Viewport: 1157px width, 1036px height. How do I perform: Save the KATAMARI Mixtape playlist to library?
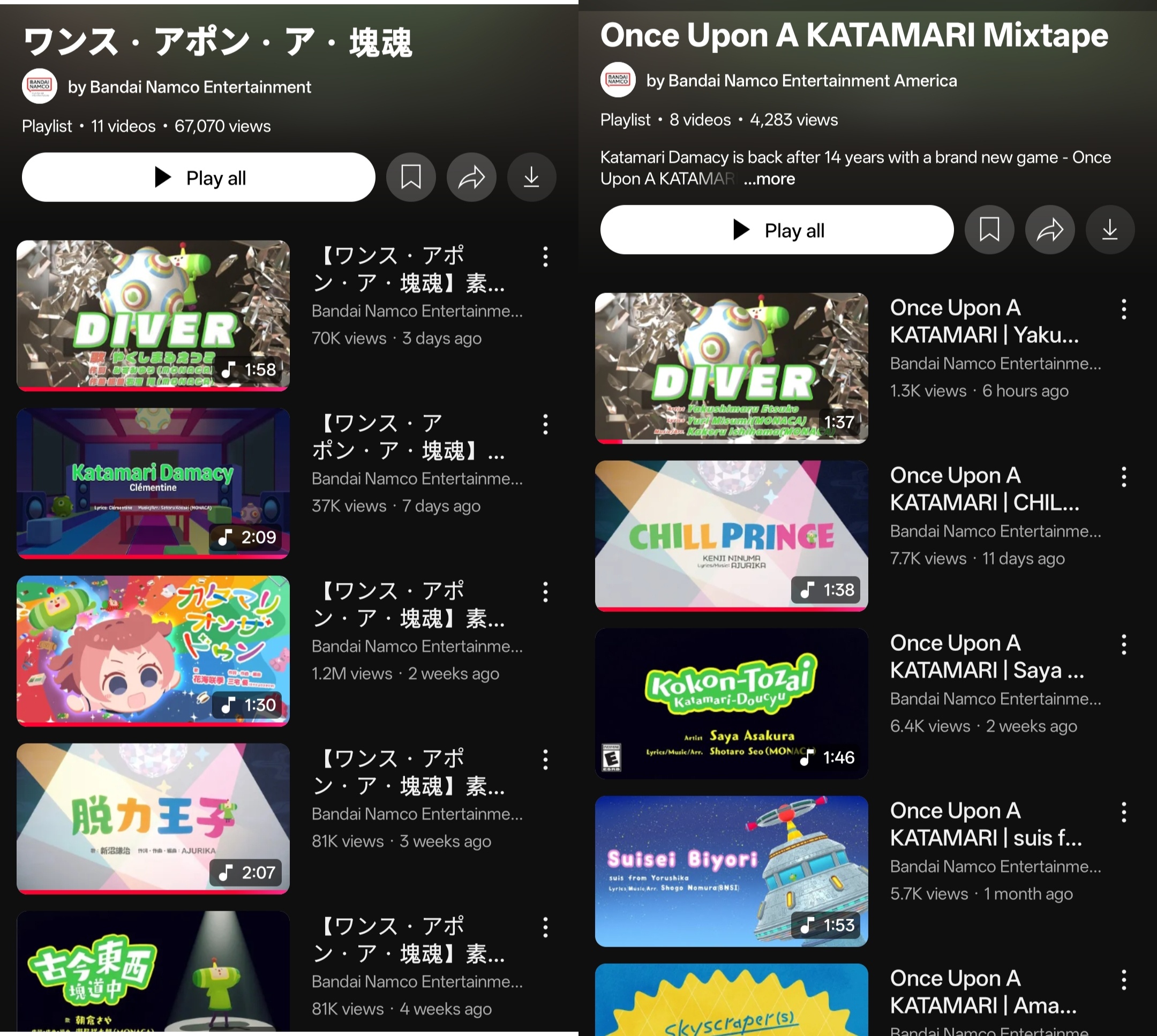coord(989,230)
